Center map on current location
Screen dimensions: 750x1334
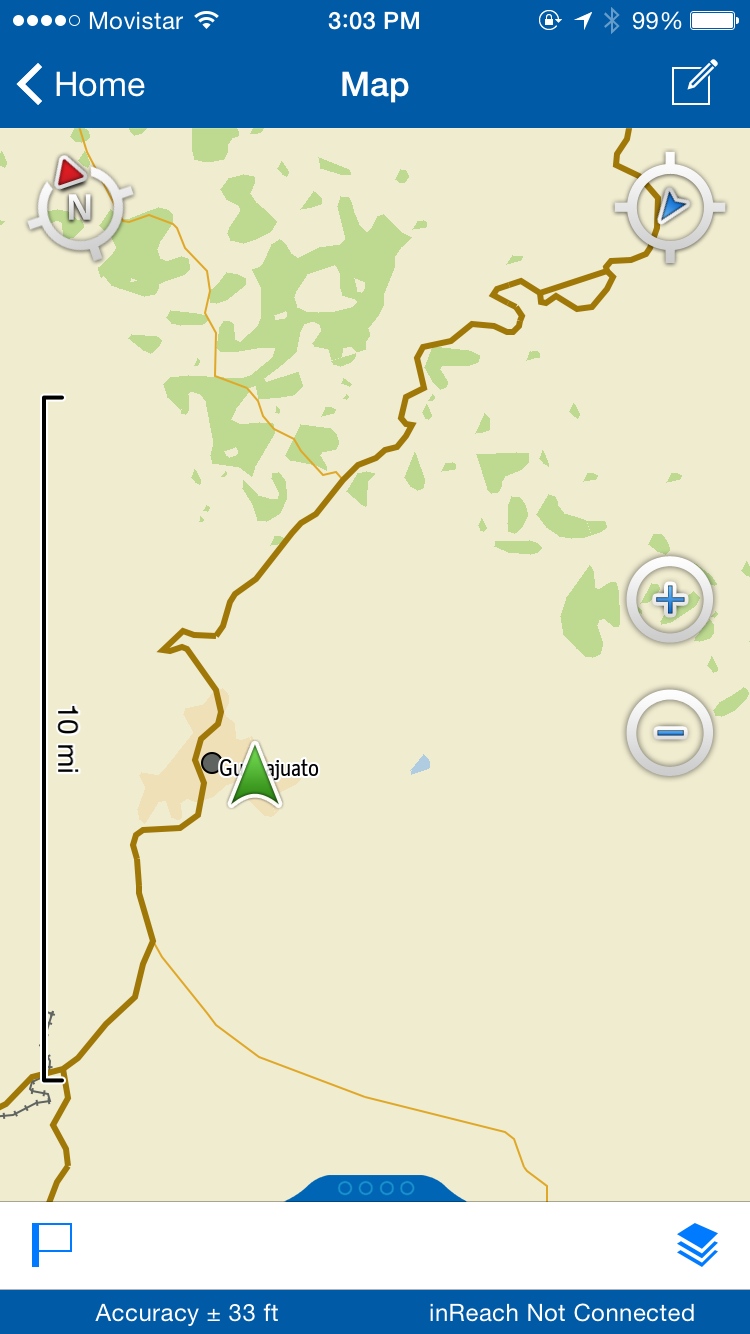(x=670, y=207)
